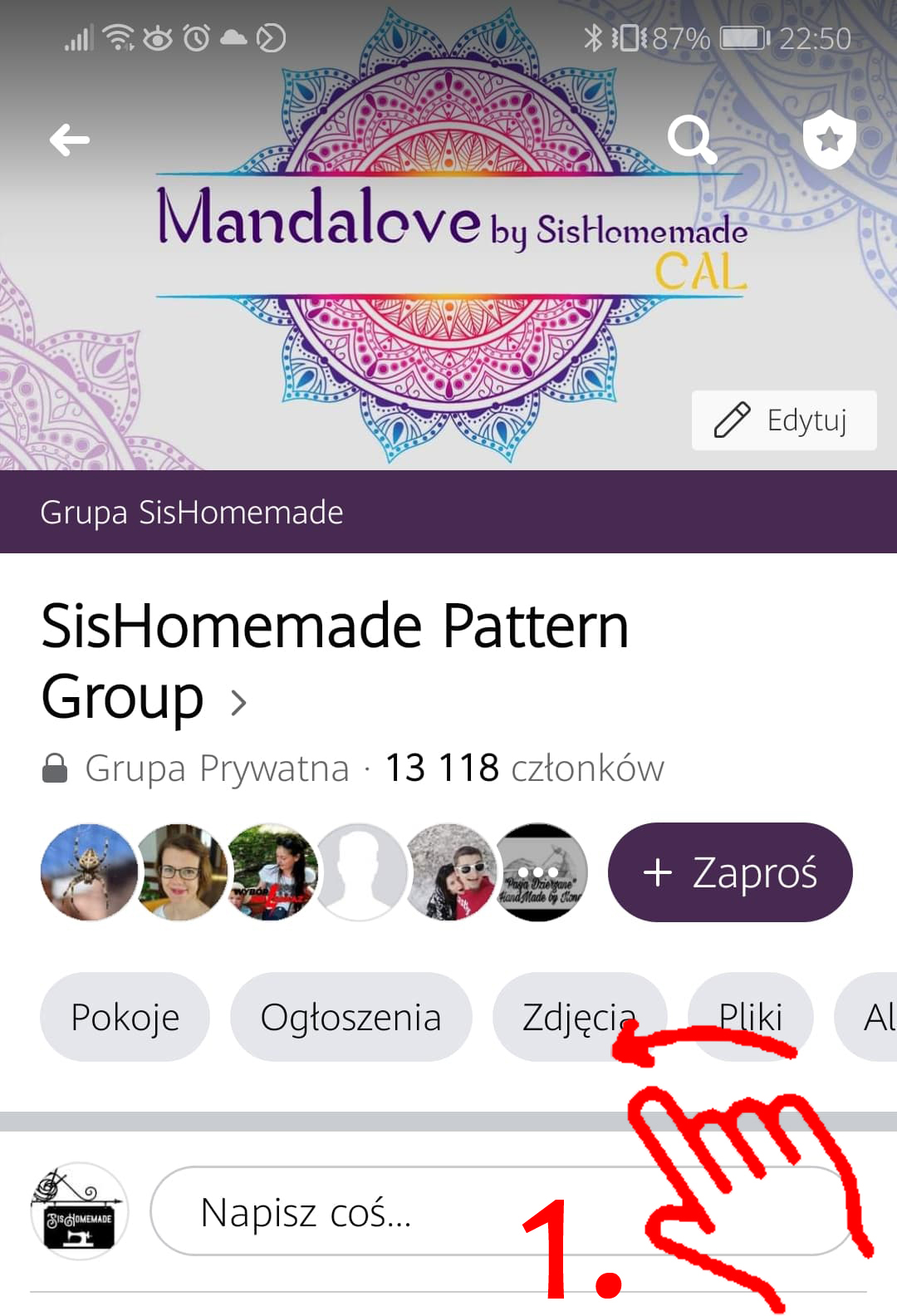Open the Pliki chip
This screenshot has height=1316, width=897.
(x=750, y=1017)
